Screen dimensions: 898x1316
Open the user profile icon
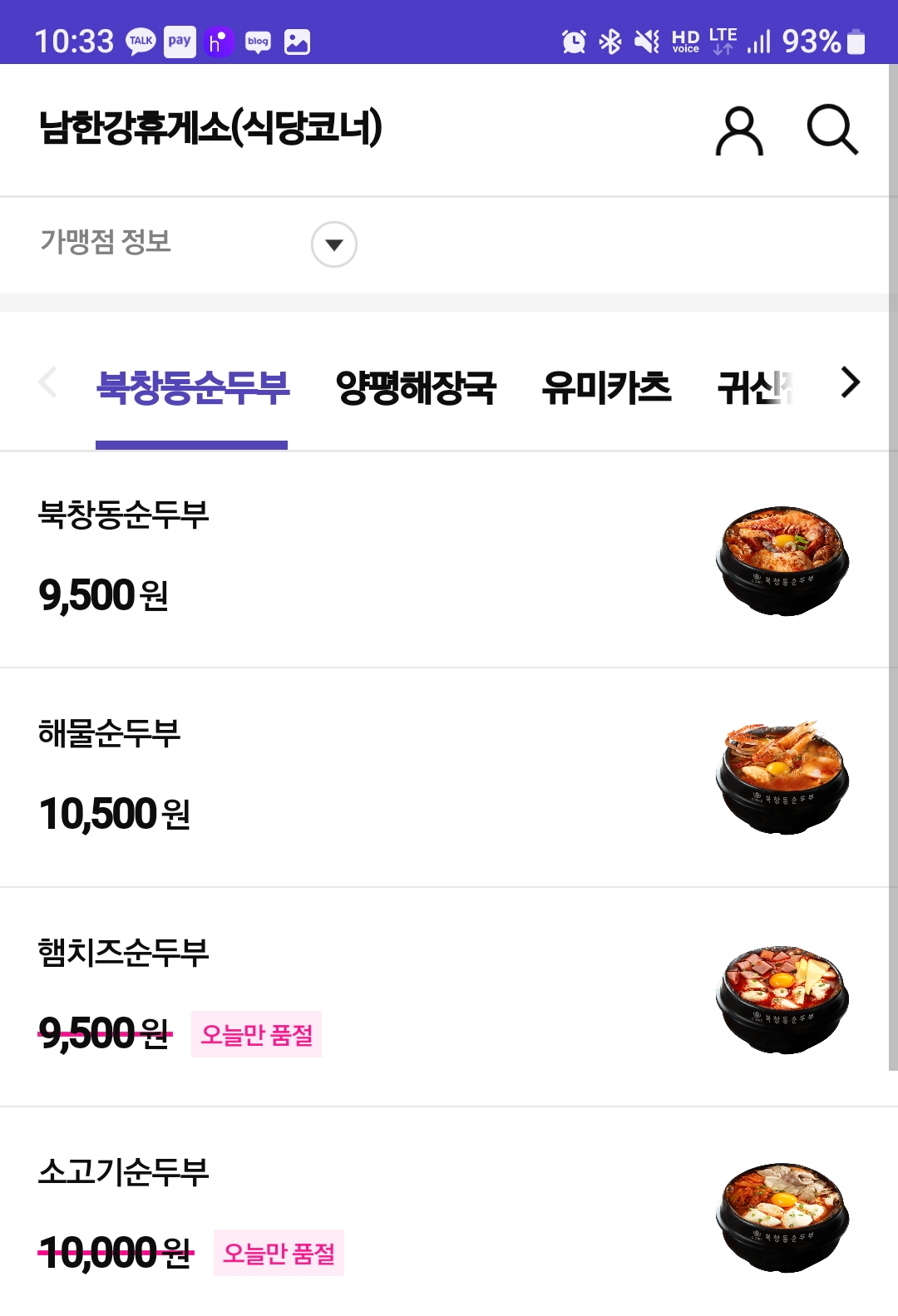738,131
